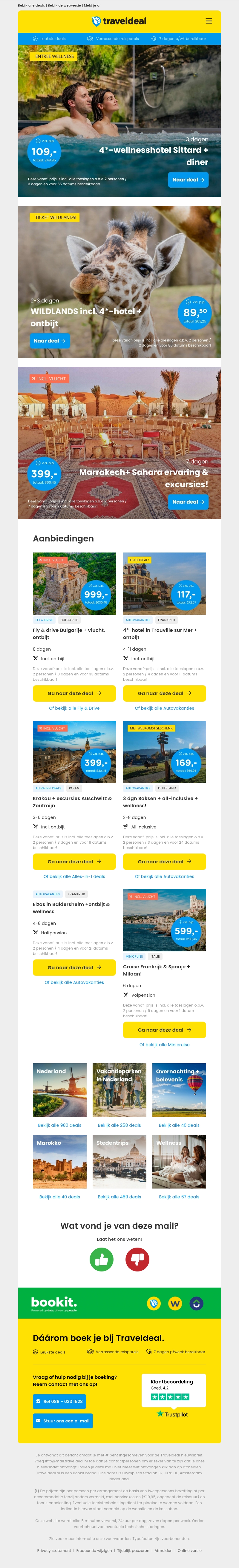Tap Naar deal for wellnesshotel Sittard
Image resolution: width=239 pixels, height=1568 pixels.
pos(188,180)
